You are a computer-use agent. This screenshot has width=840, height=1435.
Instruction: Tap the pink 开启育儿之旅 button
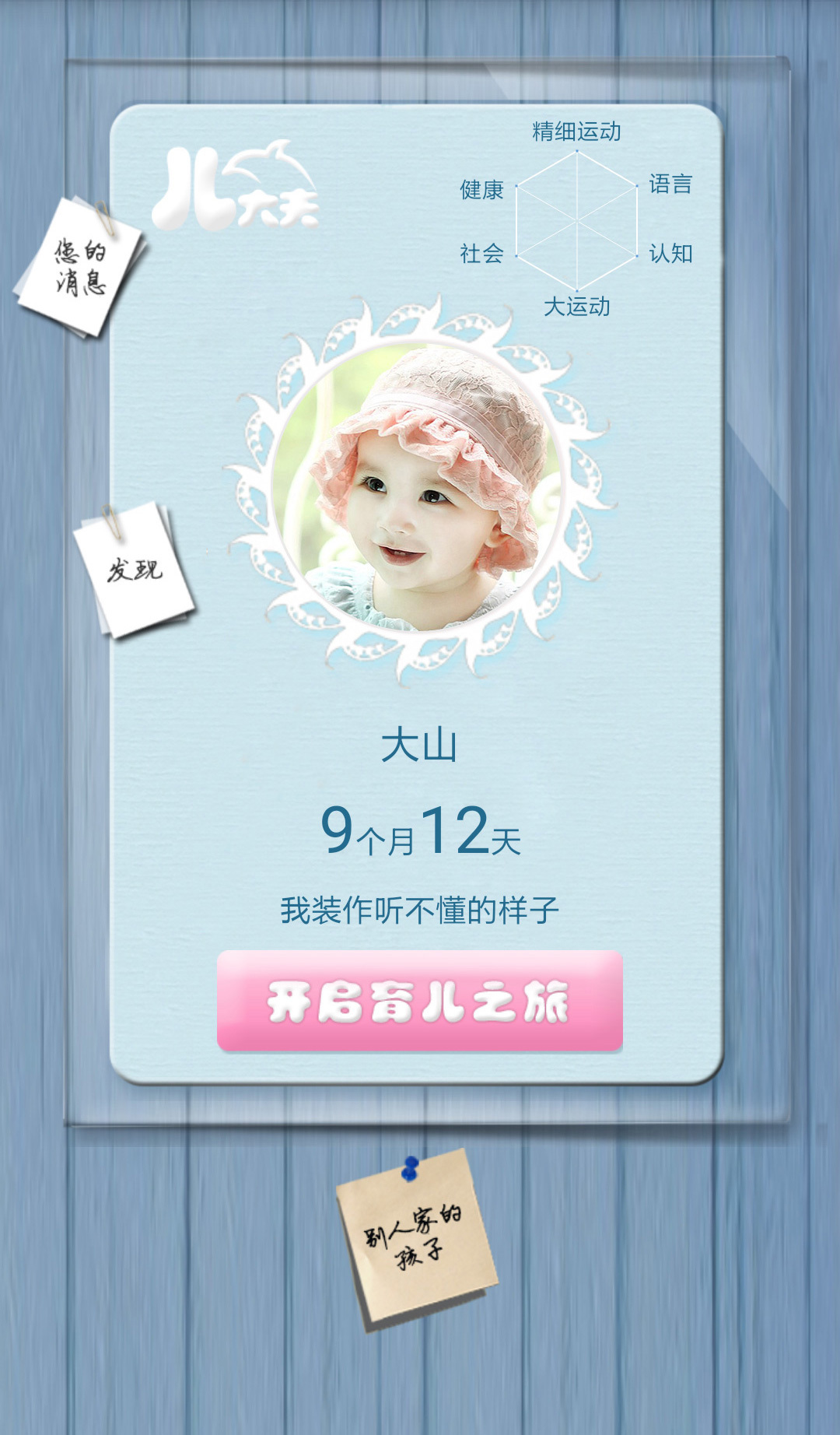coord(419,1001)
